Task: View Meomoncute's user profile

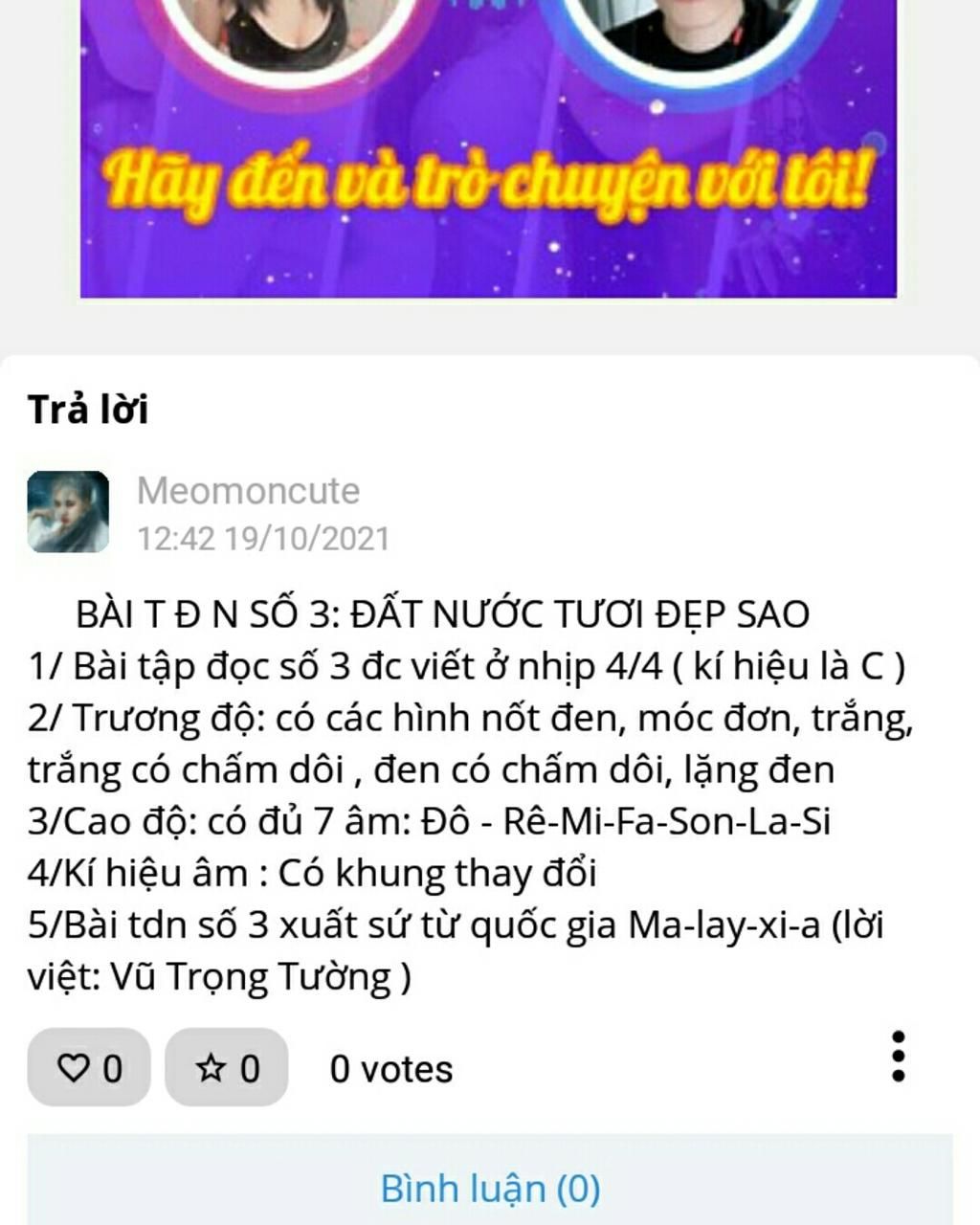Action: [248, 491]
